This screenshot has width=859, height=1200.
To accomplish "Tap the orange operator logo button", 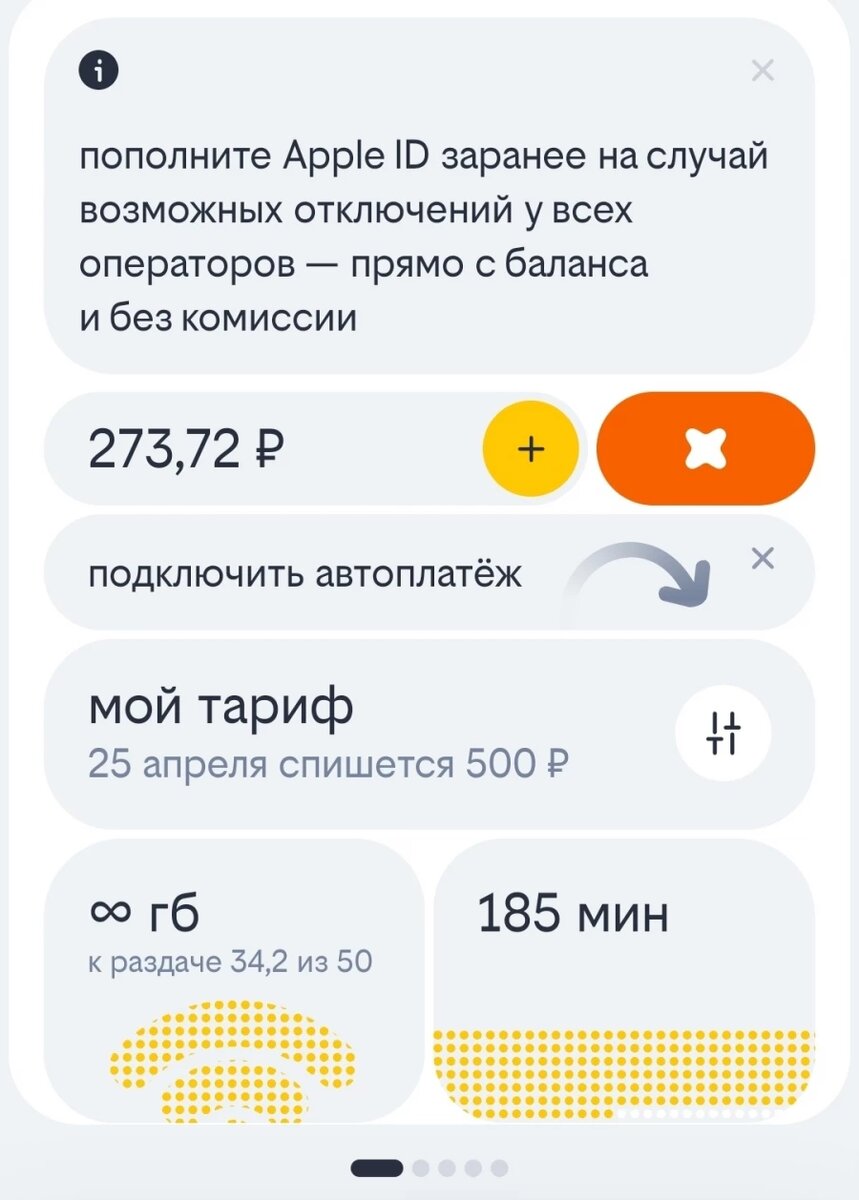I will [x=706, y=447].
